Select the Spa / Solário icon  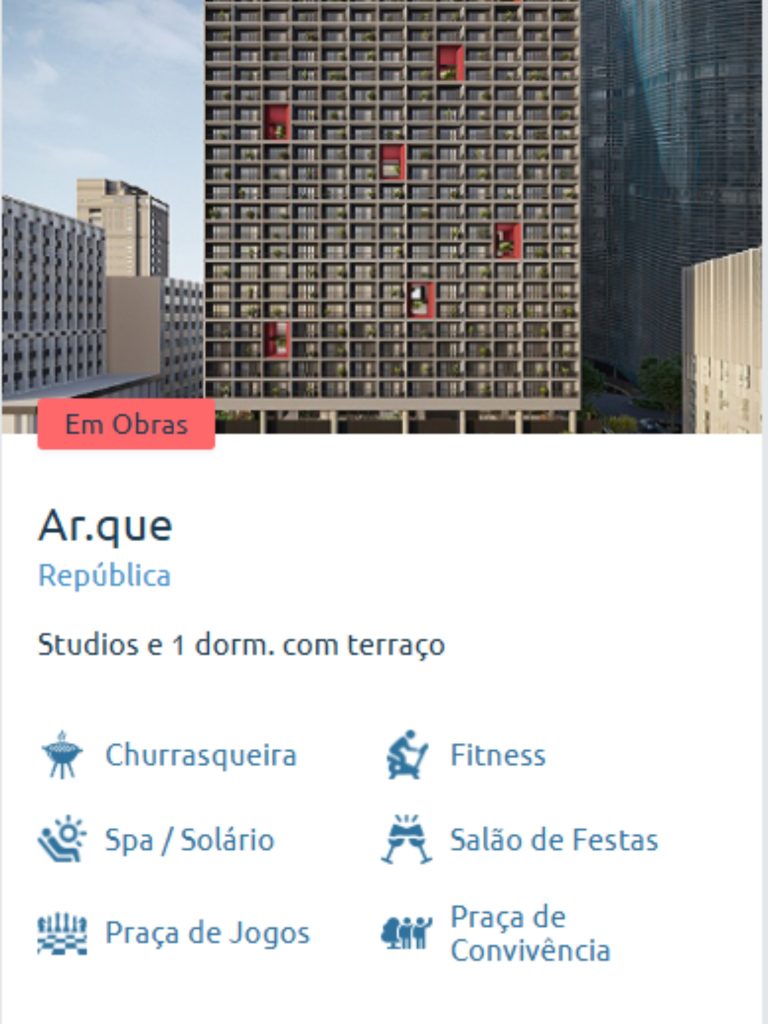coord(60,840)
